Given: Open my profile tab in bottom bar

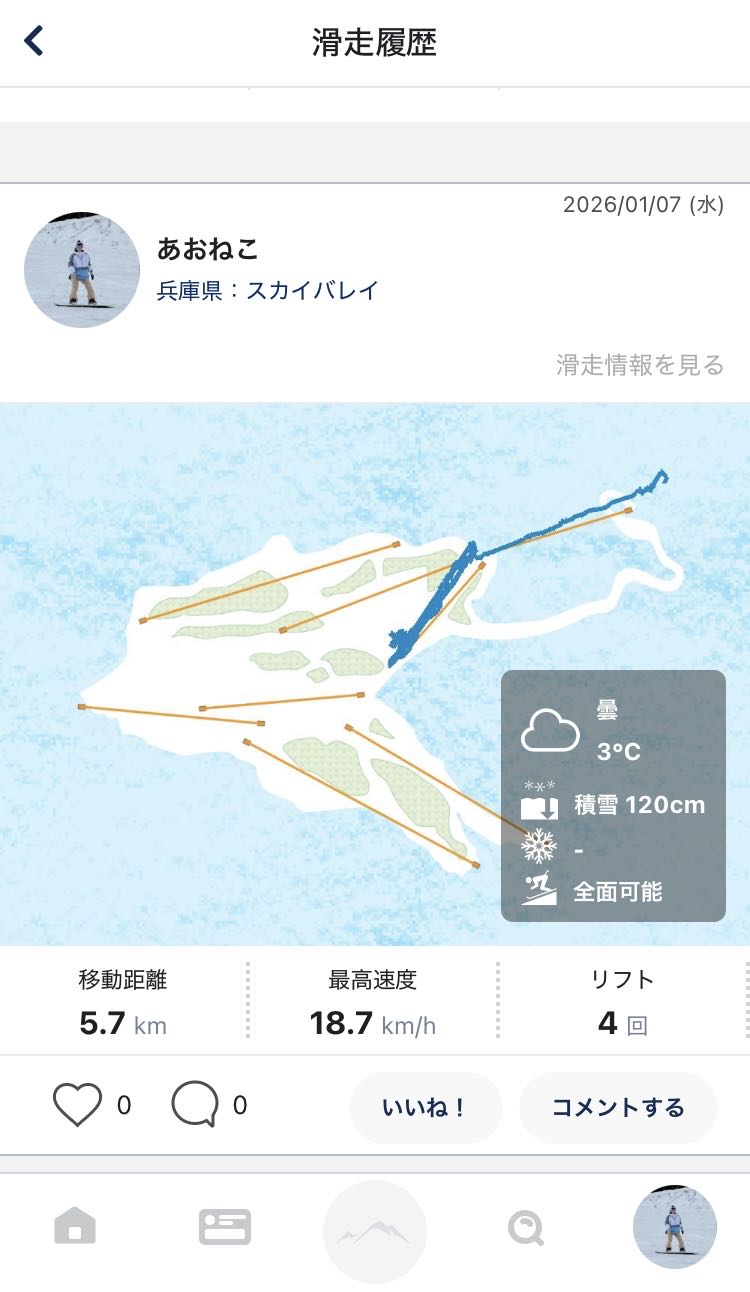Looking at the screenshot, I should [x=675, y=1226].
